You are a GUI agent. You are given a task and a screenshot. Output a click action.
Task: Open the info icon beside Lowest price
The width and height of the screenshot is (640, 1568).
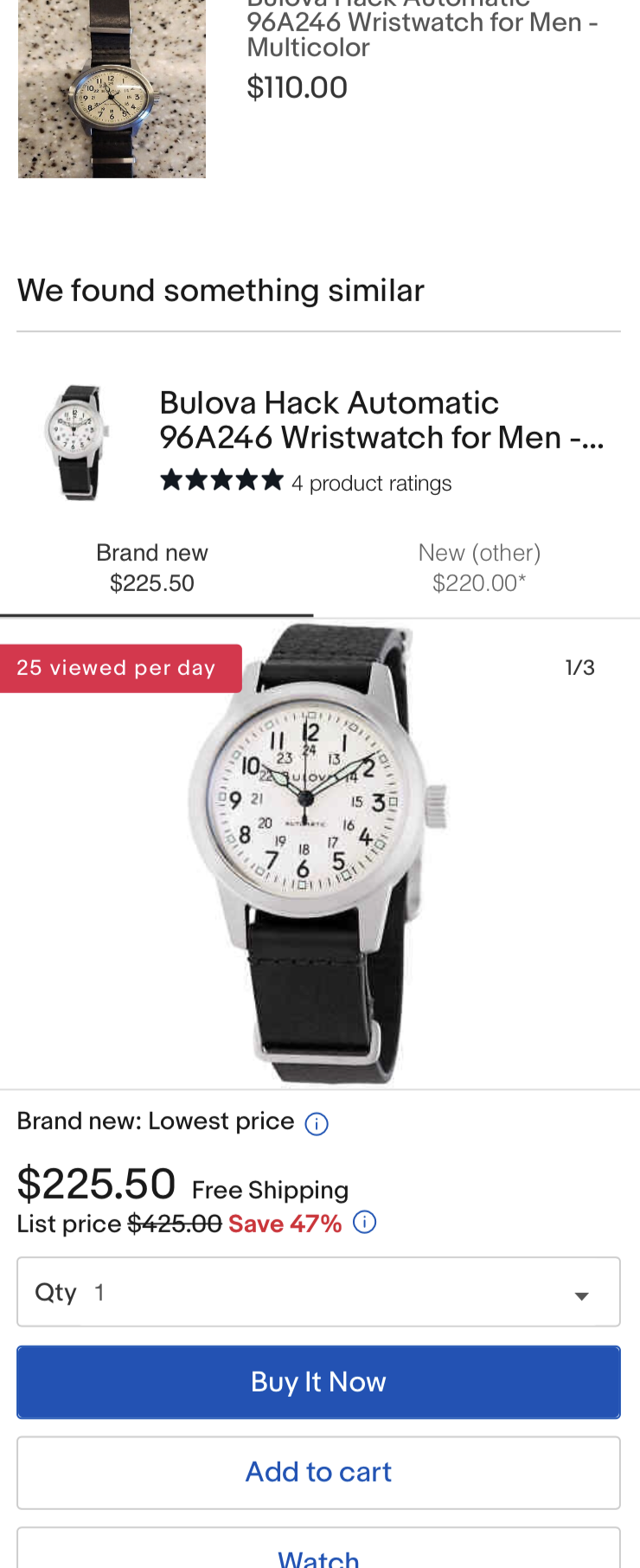tap(317, 1124)
